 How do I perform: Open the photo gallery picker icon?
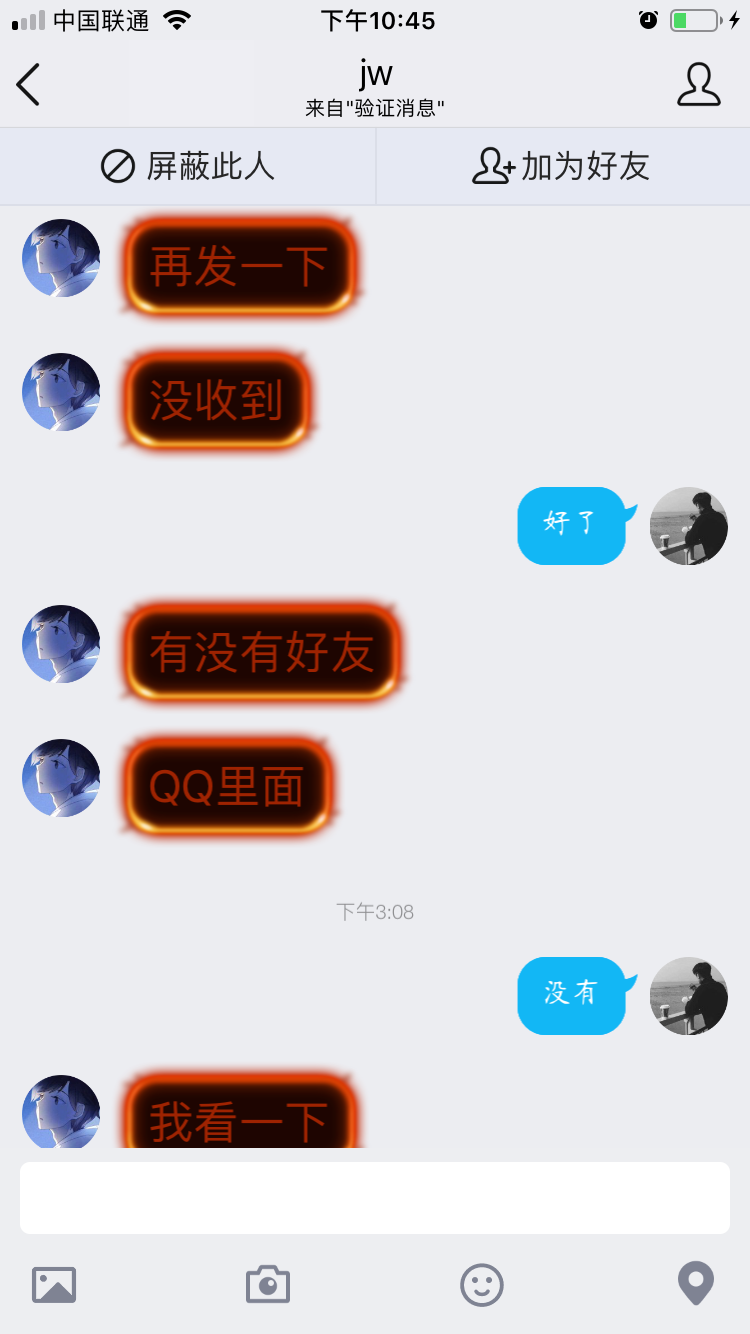pyautogui.click(x=54, y=1284)
